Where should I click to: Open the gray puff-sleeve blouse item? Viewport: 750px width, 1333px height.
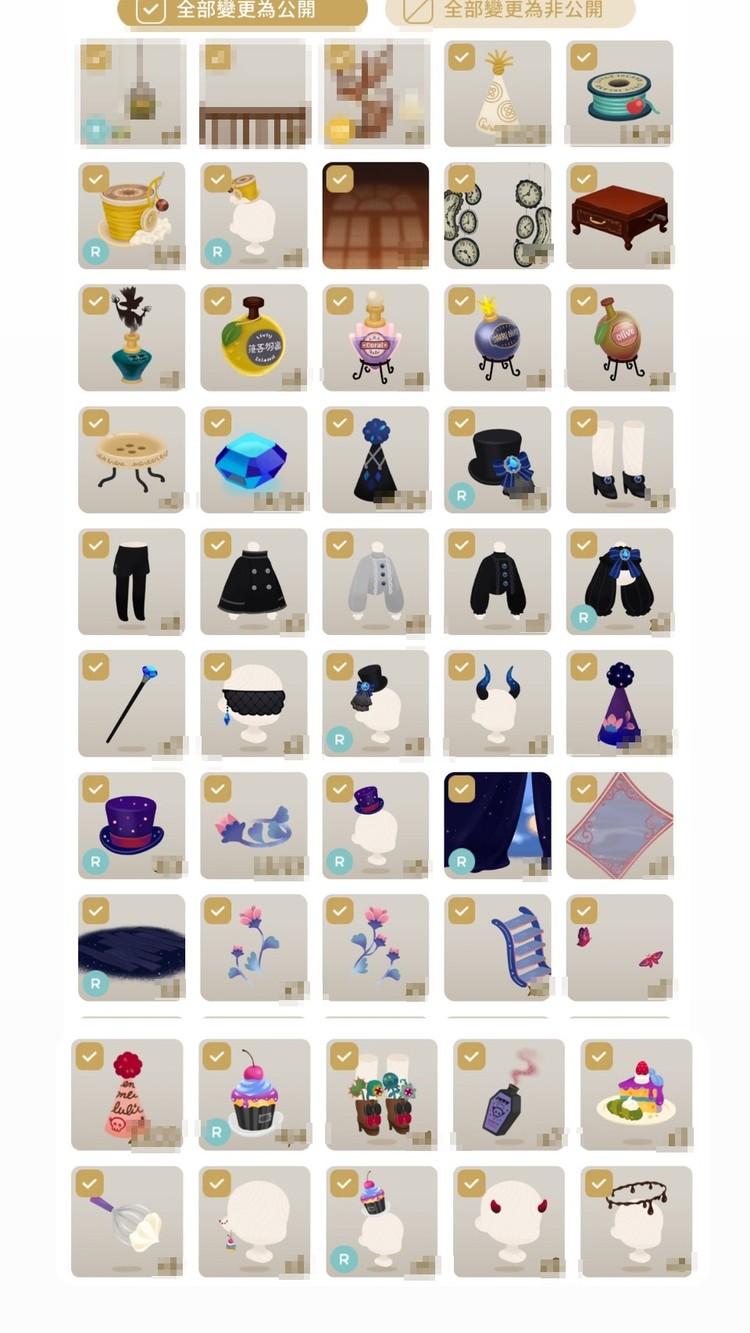(x=375, y=582)
